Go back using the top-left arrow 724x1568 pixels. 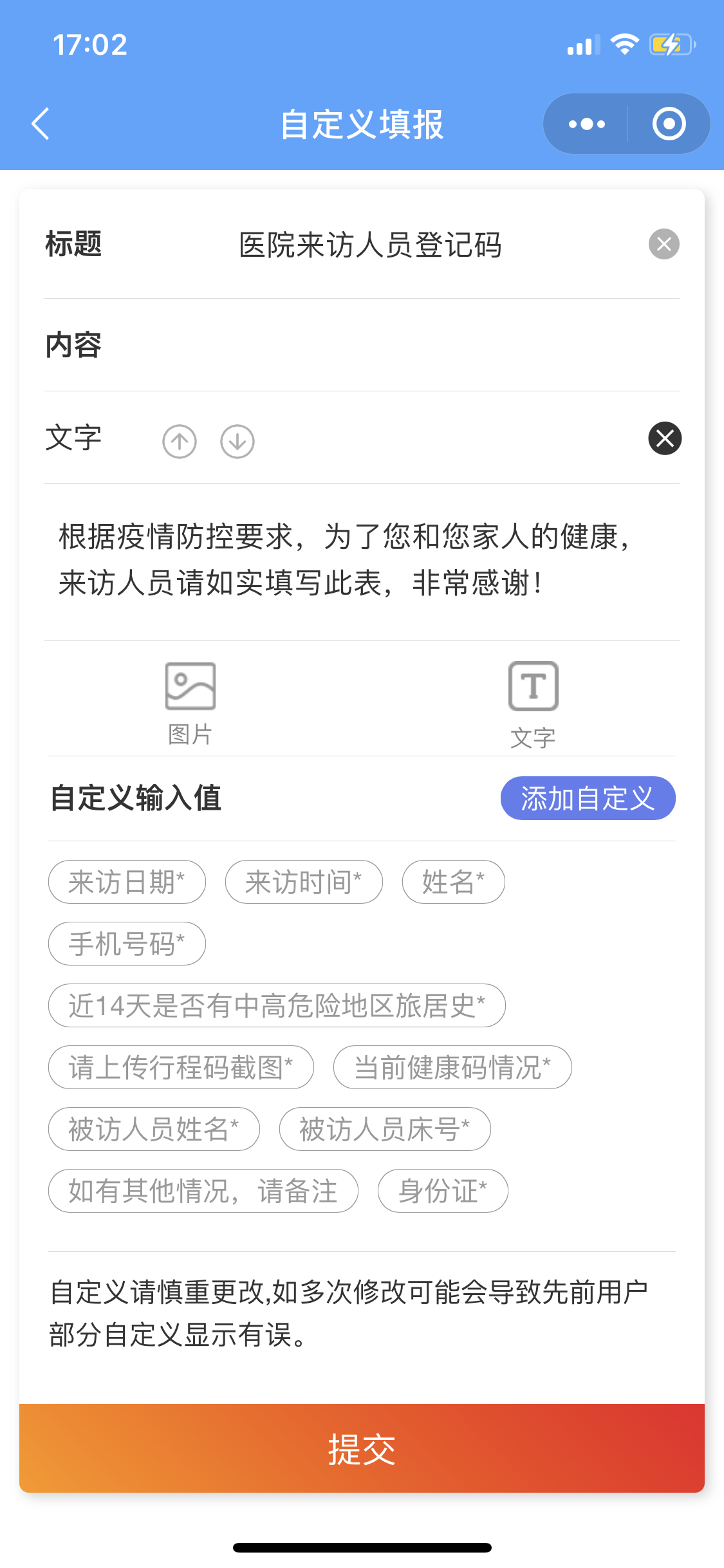coord(41,124)
